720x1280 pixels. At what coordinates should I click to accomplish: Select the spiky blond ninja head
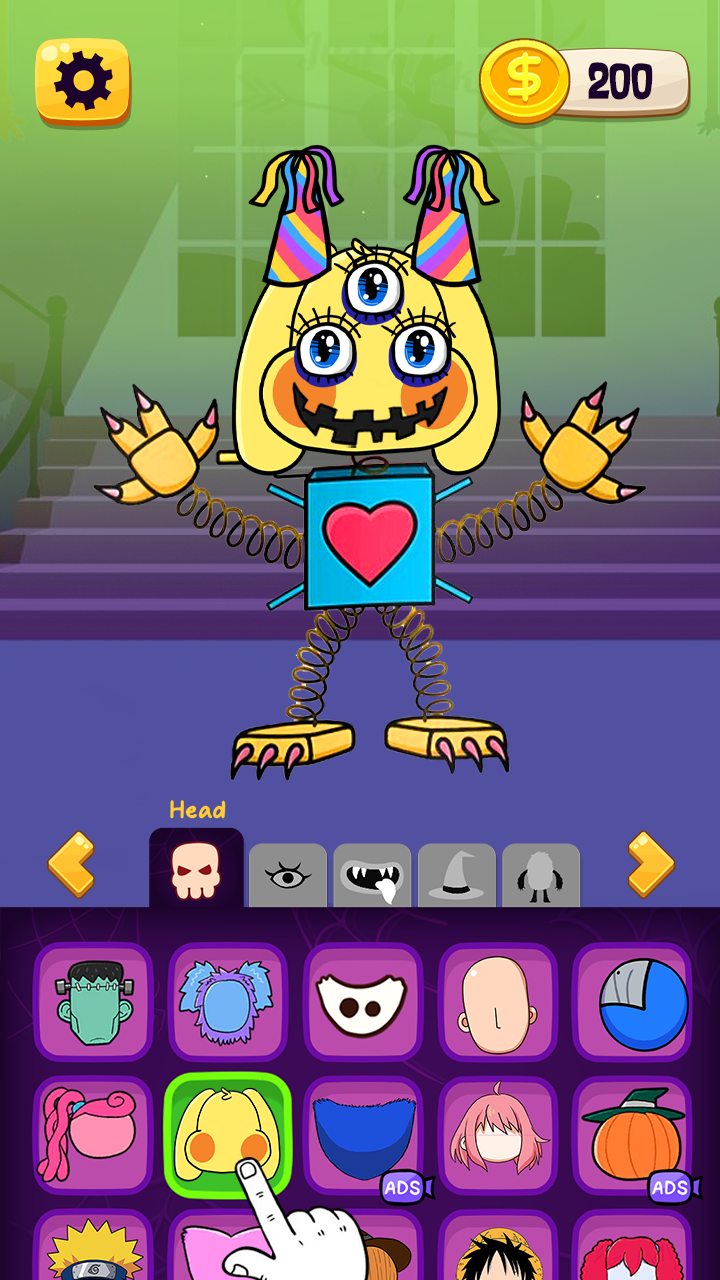pyautogui.click(x=94, y=1246)
